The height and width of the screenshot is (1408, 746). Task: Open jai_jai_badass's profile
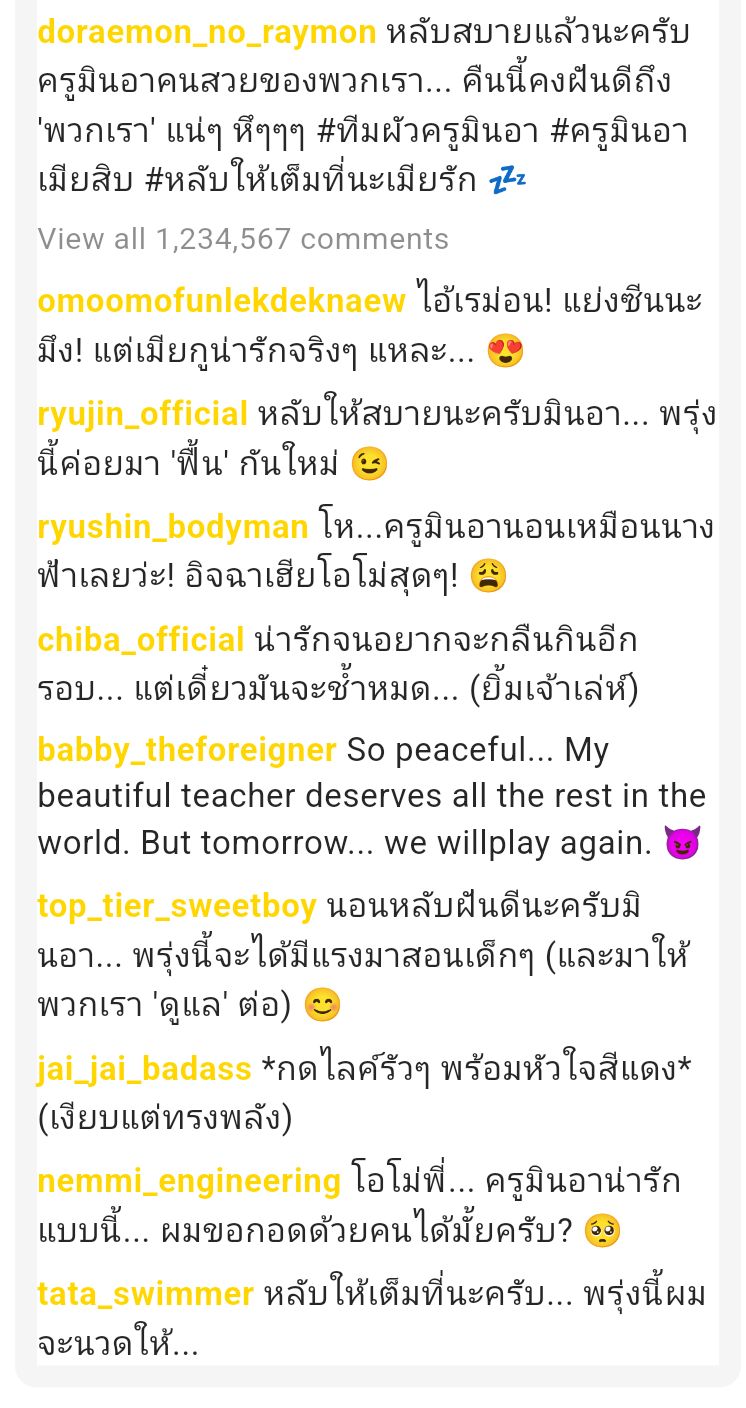coord(144,1069)
